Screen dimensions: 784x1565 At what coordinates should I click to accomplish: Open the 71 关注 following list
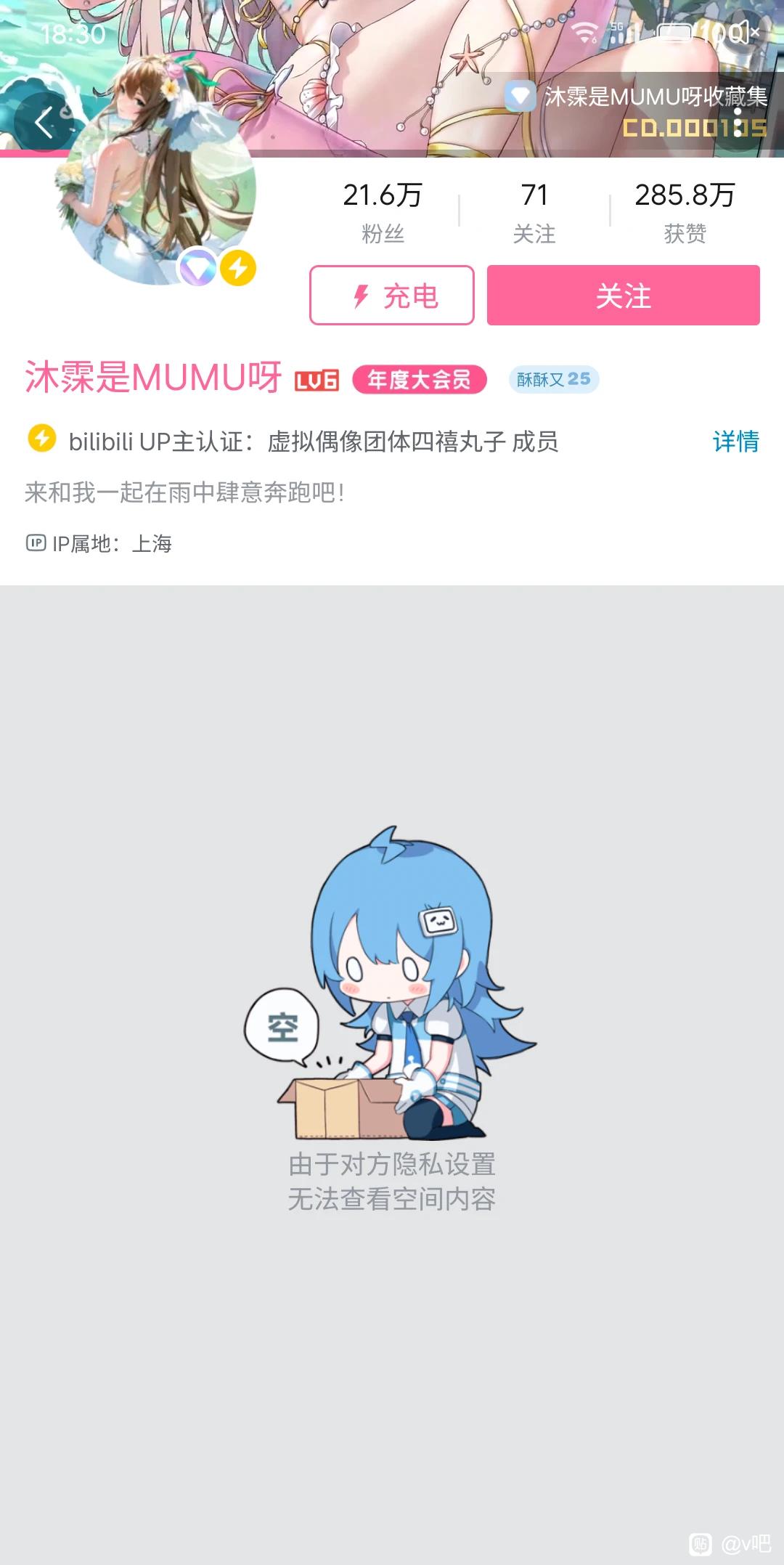point(534,211)
